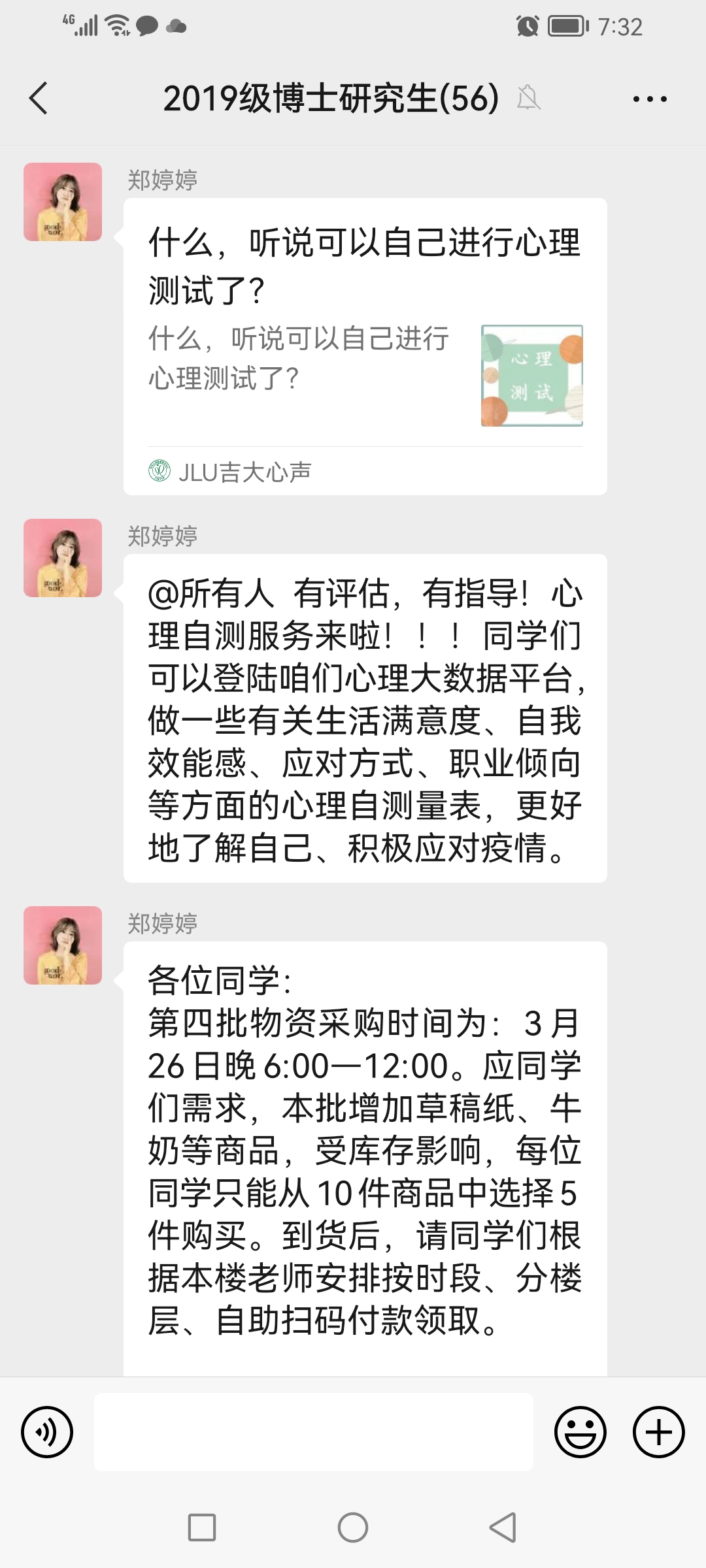Open the recent apps overview
The height and width of the screenshot is (1568, 706).
point(202,1527)
